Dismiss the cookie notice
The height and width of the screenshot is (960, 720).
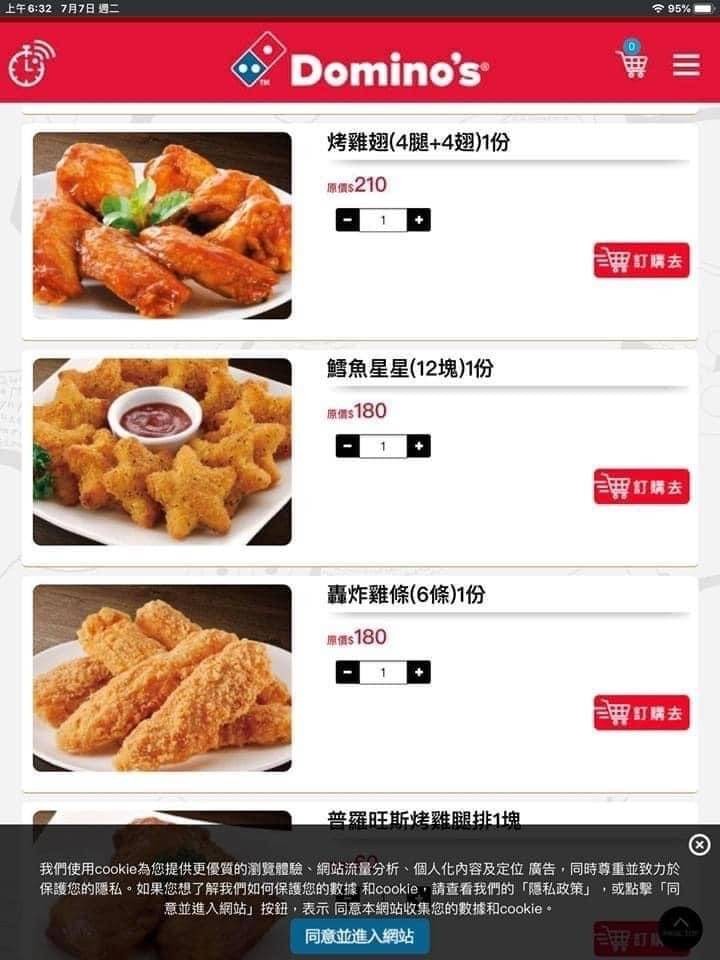click(700, 845)
